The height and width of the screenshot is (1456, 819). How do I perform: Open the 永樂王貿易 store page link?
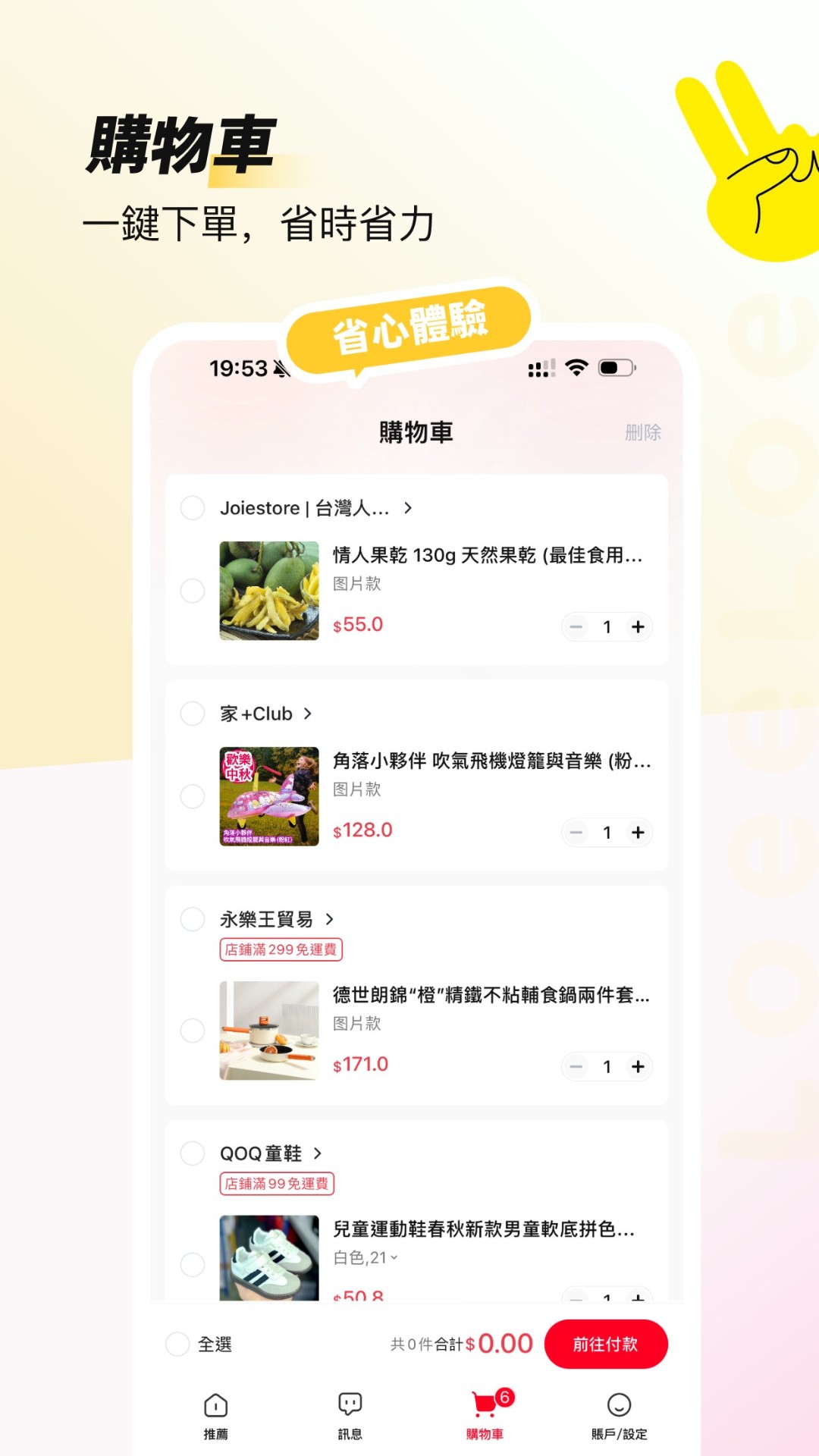tap(265, 919)
